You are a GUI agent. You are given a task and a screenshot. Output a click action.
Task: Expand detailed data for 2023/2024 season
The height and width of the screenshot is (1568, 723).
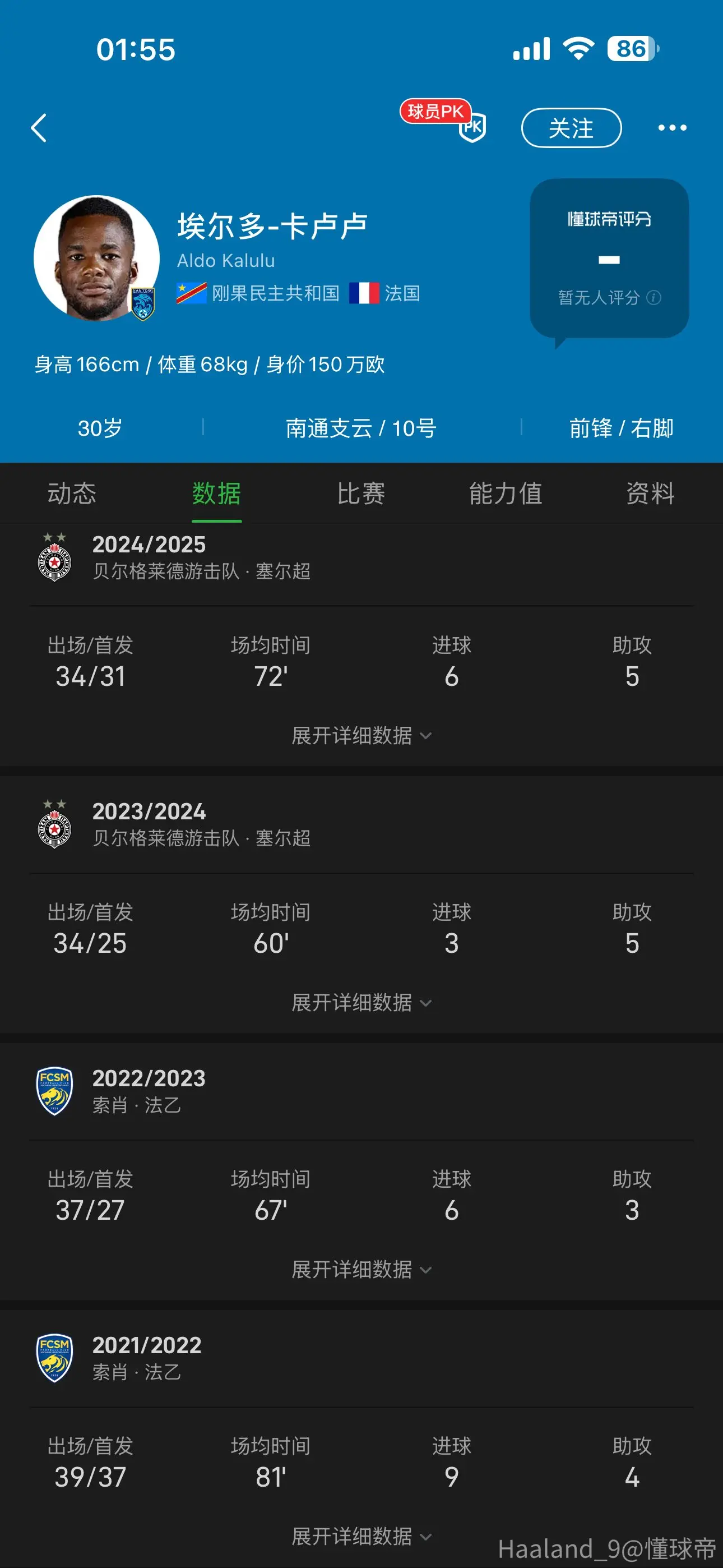[x=361, y=1003]
